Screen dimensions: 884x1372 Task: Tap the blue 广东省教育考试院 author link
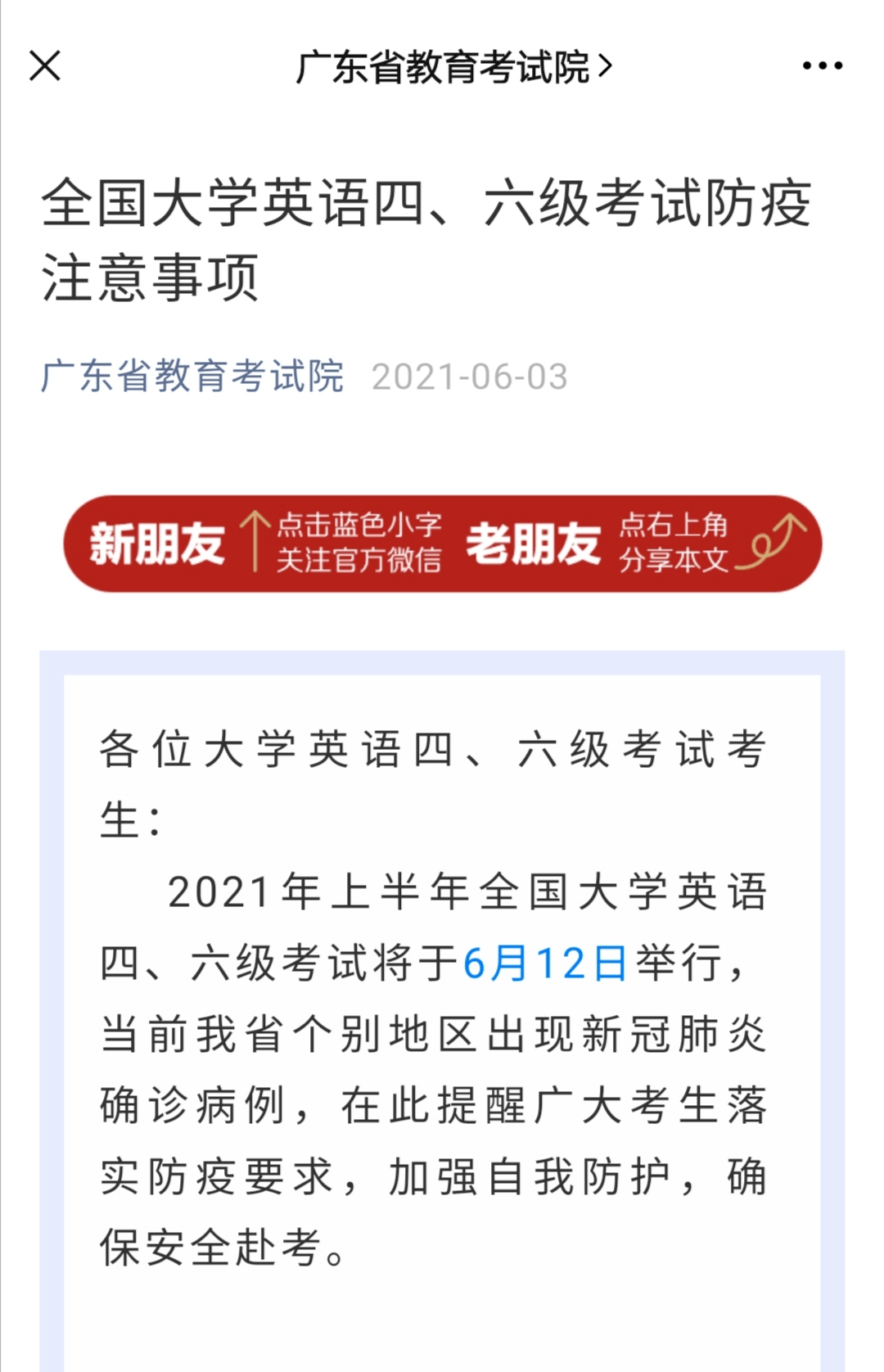coord(192,377)
